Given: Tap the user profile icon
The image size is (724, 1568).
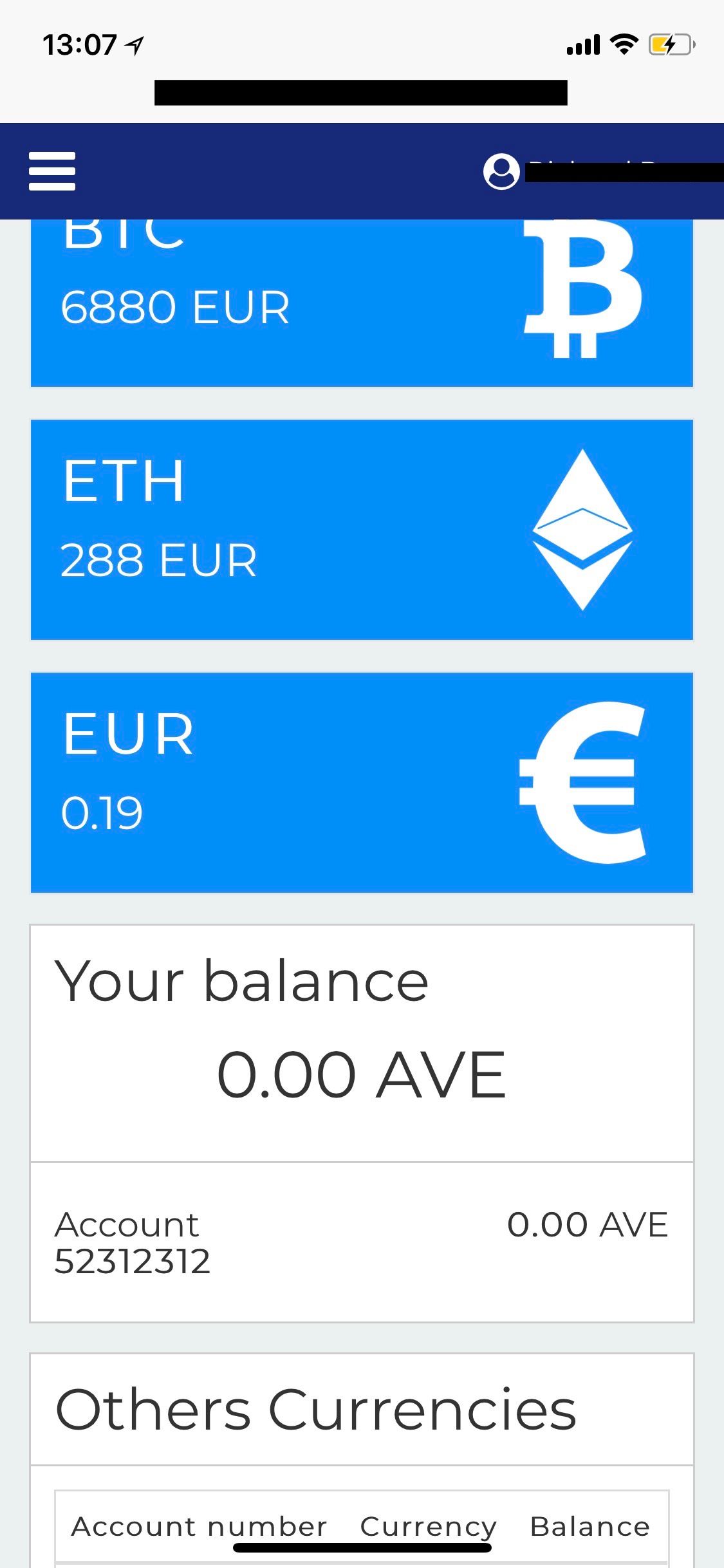Looking at the screenshot, I should coord(501,171).
